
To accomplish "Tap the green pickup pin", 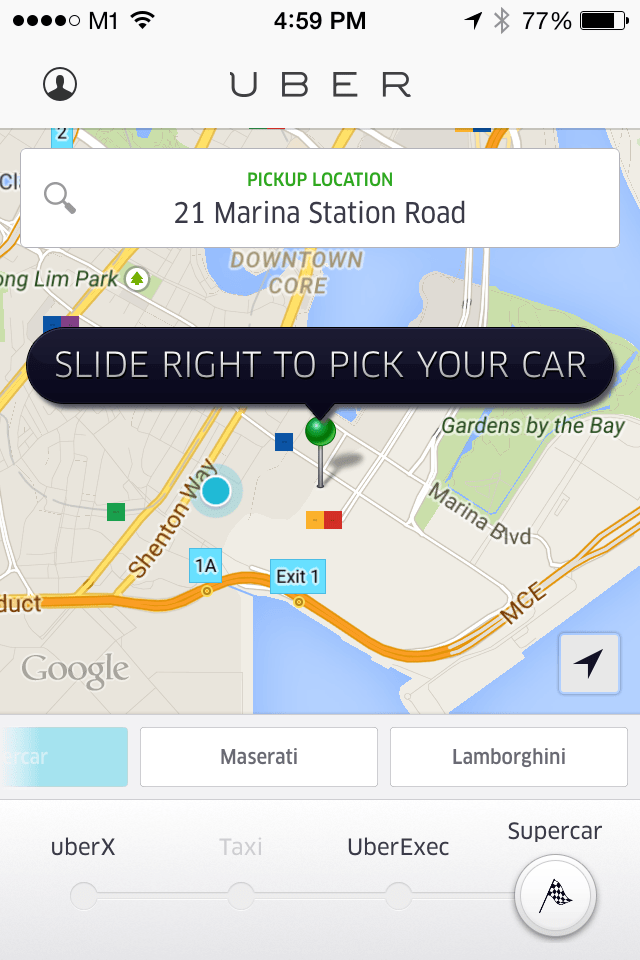I will click(320, 432).
